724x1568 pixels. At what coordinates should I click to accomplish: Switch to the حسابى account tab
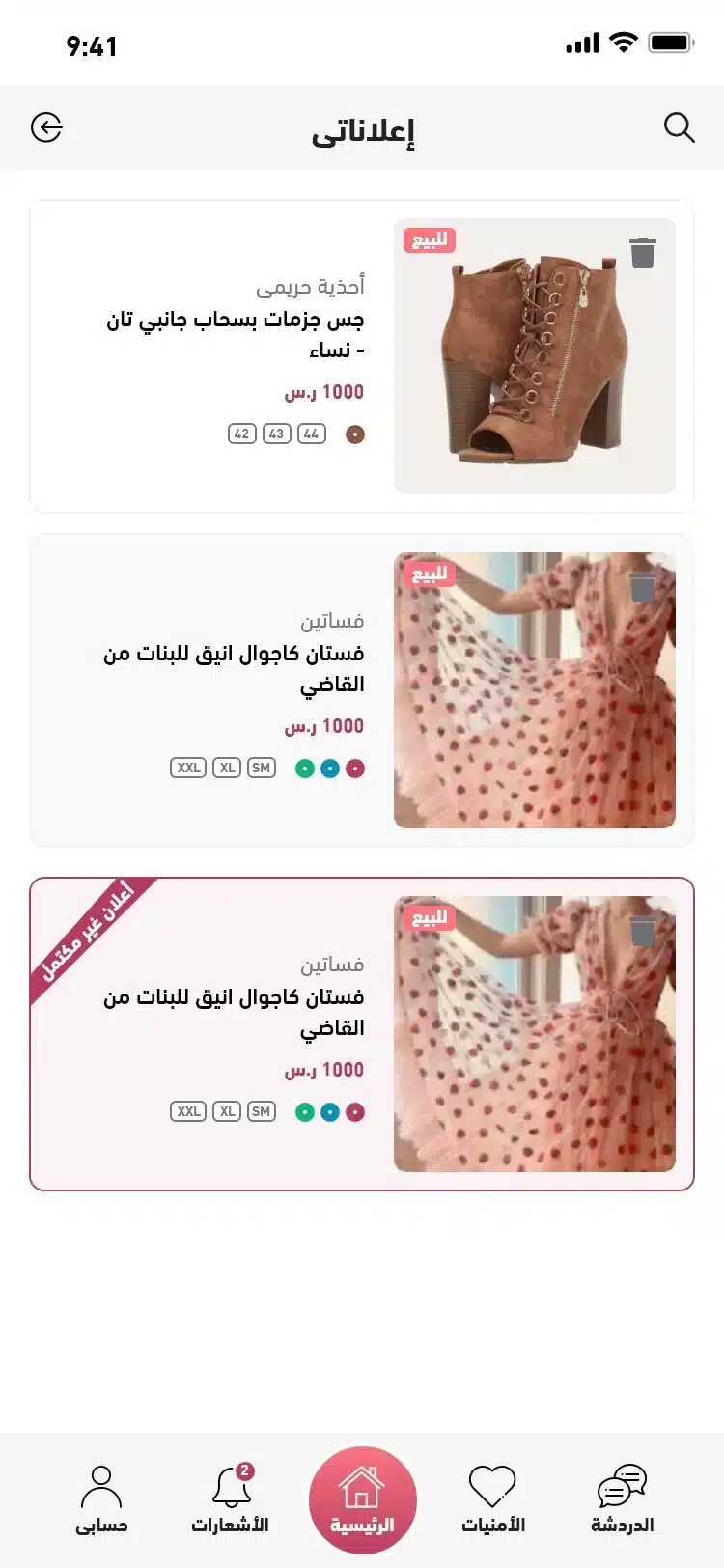101,1498
